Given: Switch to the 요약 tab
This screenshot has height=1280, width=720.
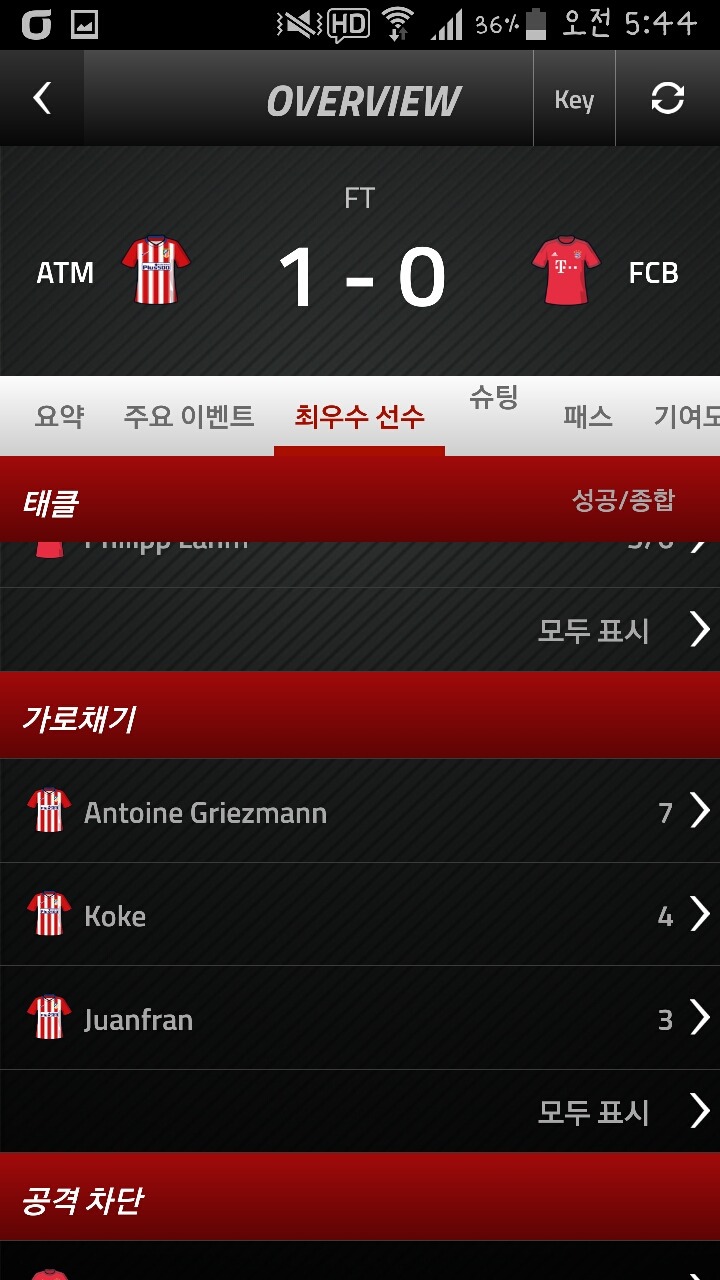Looking at the screenshot, I should point(59,416).
